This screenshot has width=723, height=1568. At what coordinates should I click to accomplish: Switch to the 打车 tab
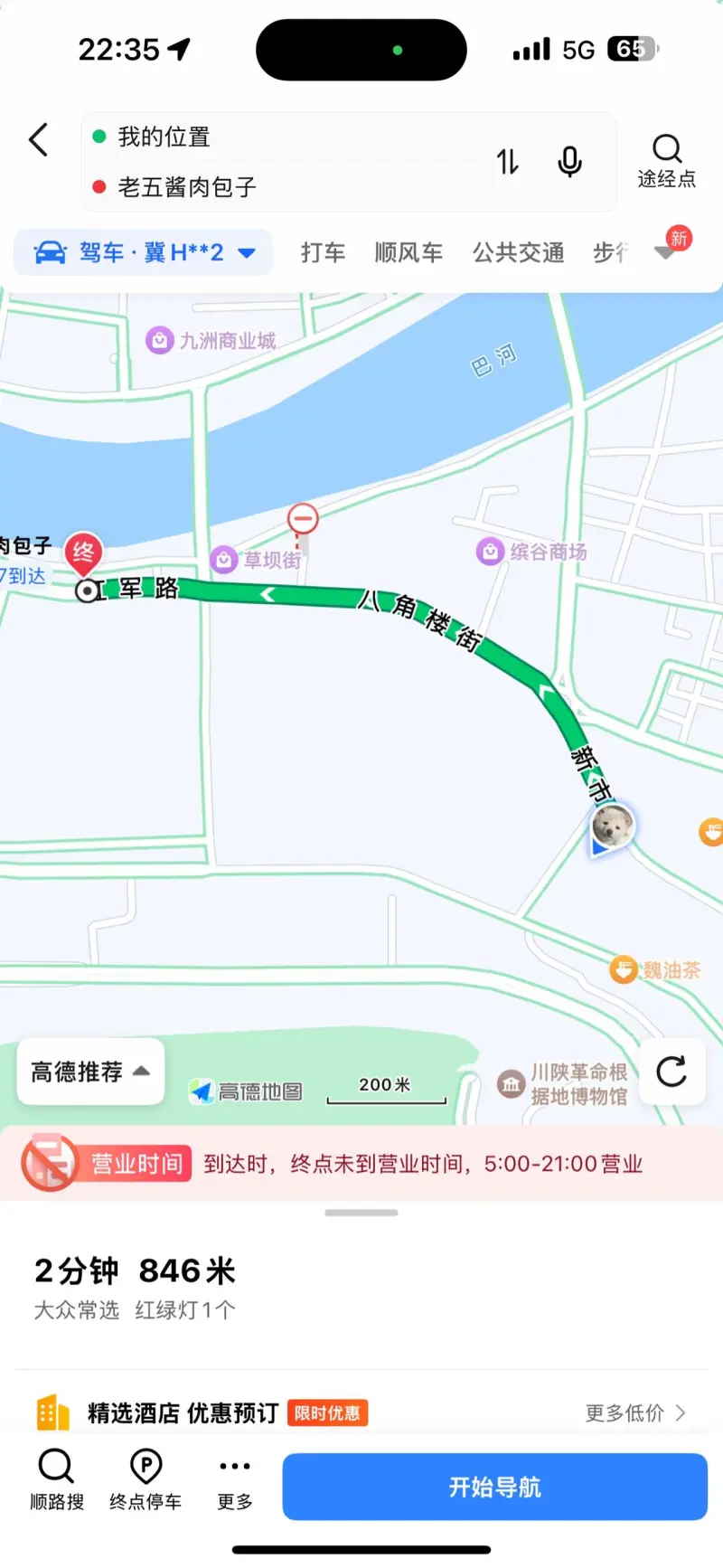point(323,252)
